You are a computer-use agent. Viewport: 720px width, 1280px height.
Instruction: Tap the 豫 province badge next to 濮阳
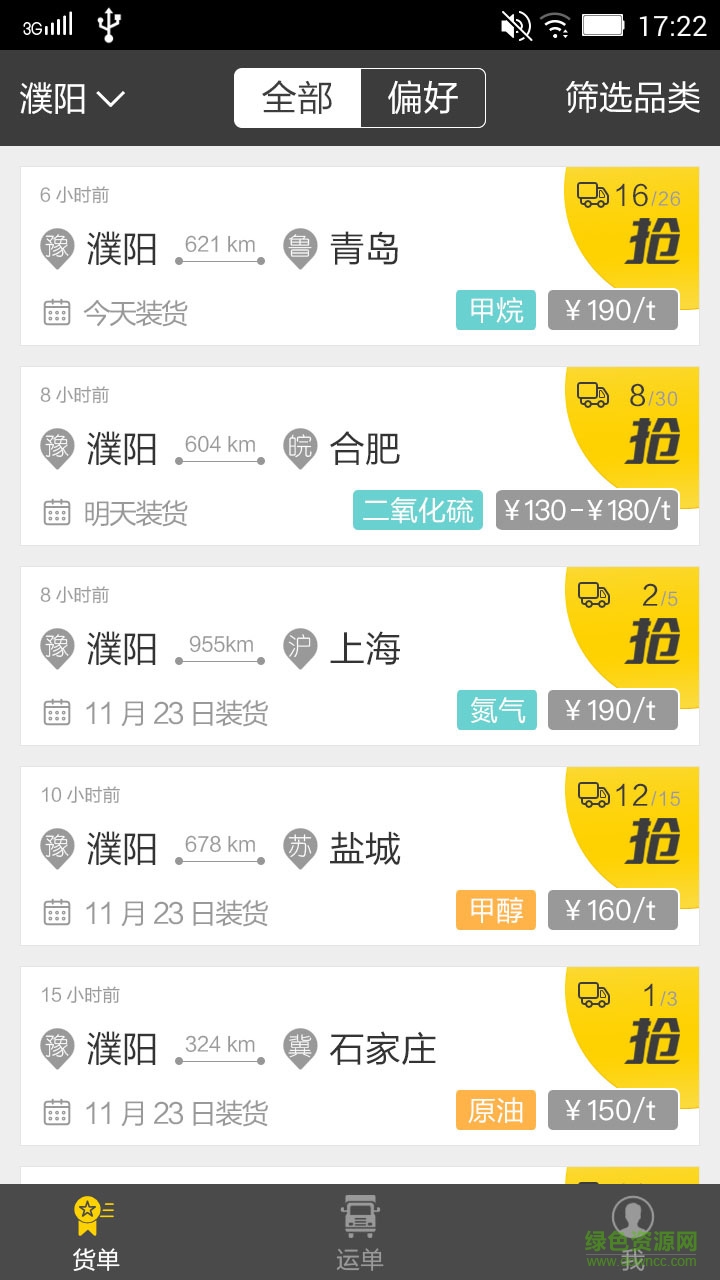click(57, 248)
